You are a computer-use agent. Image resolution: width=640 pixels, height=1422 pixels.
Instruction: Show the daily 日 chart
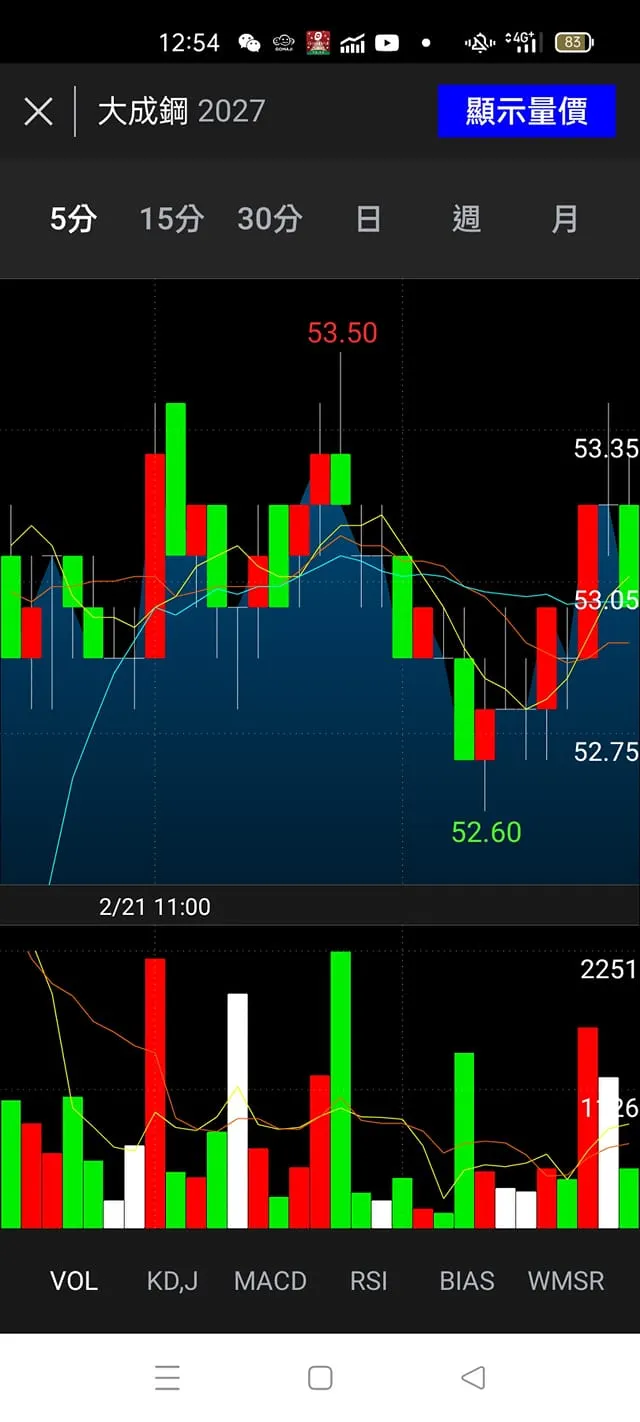tap(368, 219)
